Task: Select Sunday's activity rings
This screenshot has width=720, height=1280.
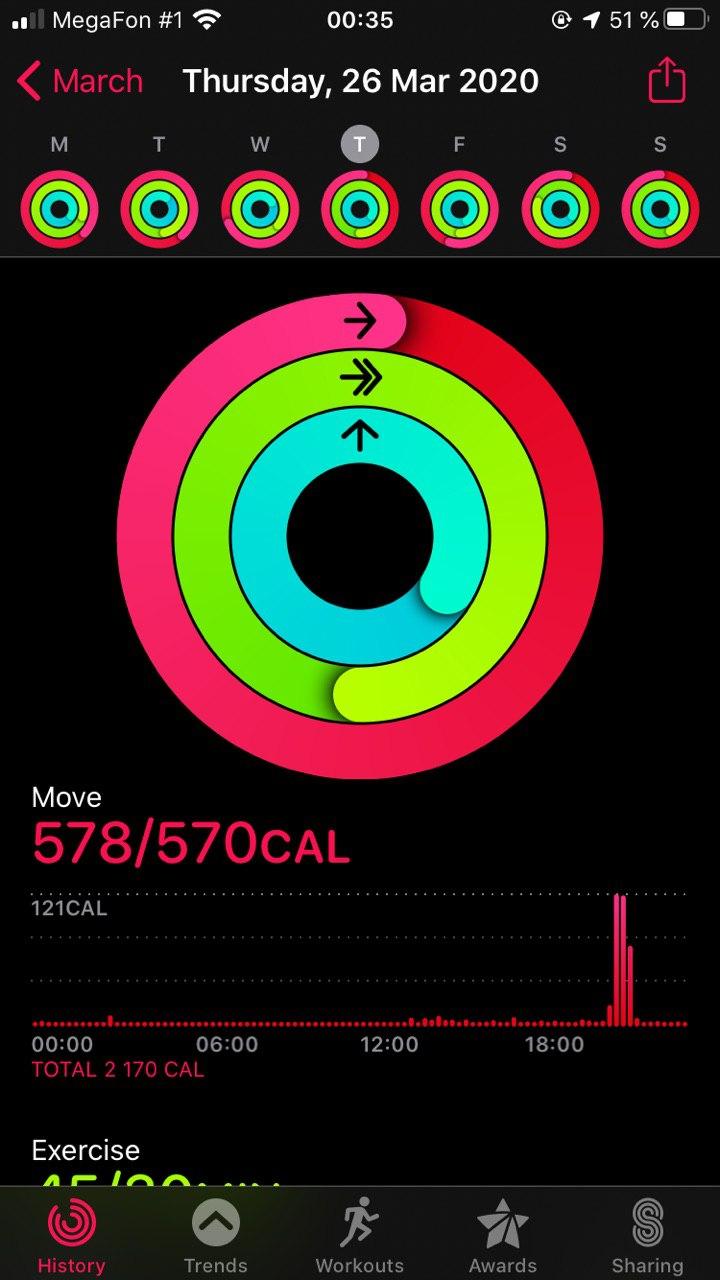Action: tap(660, 210)
